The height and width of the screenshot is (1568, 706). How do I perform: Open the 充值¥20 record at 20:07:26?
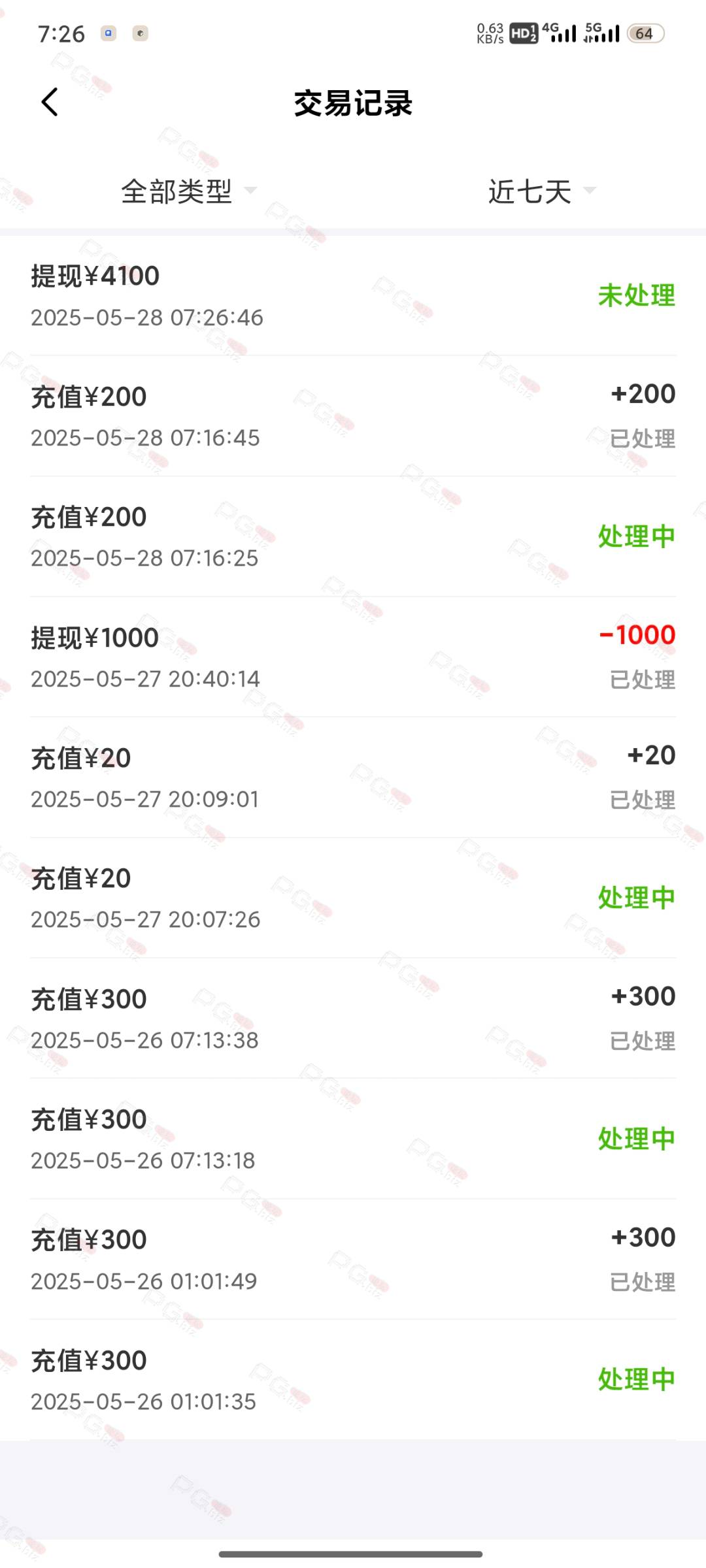click(353, 898)
